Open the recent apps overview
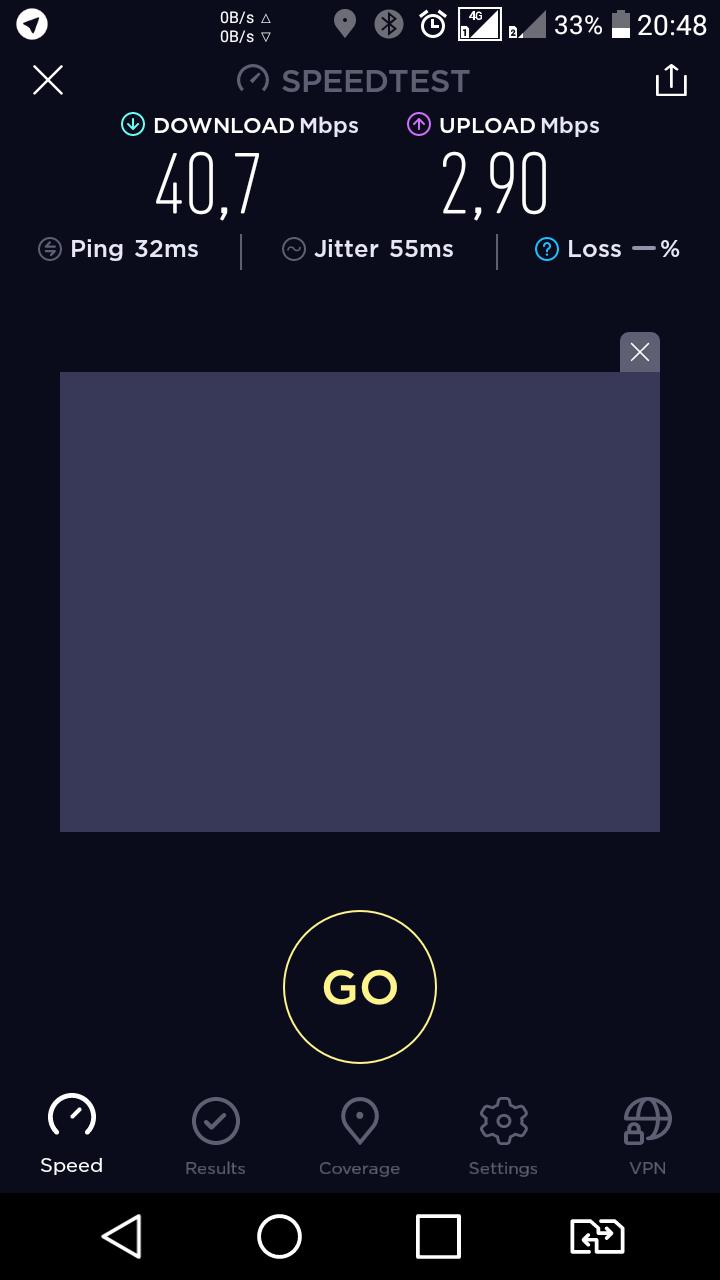 pos(438,1236)
